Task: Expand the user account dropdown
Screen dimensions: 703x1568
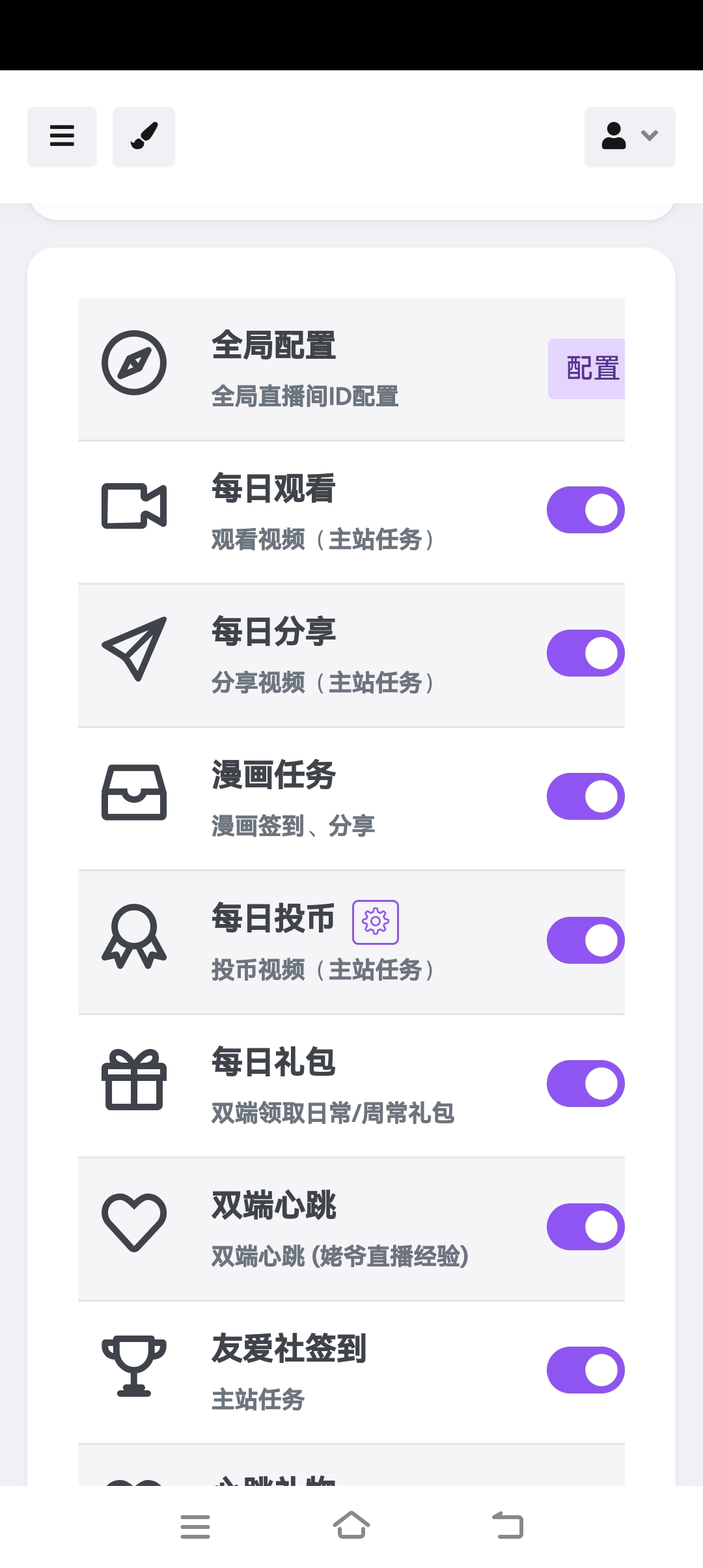Action: coord(629,137)
